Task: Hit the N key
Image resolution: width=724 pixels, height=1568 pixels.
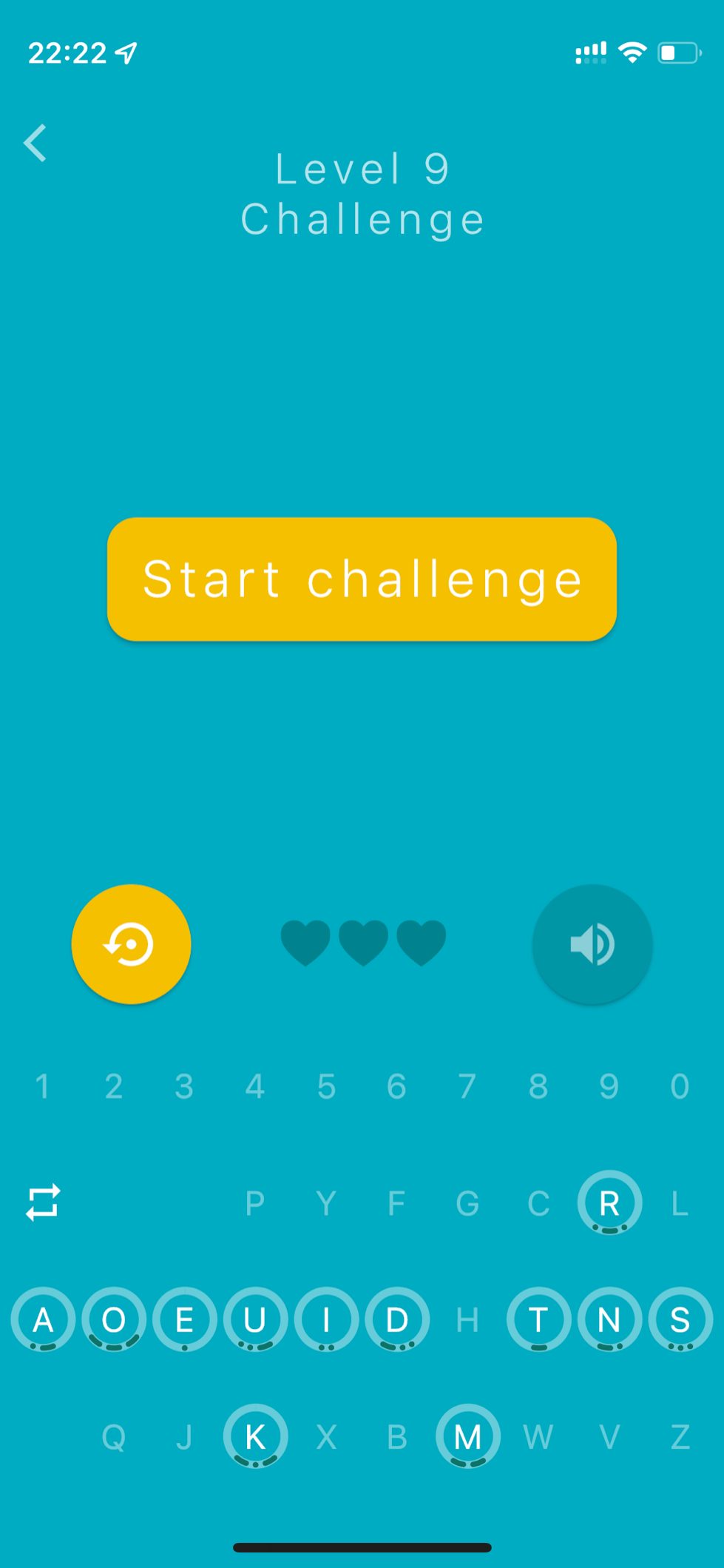Action: pyautogui.click(x=609, y=1319)
